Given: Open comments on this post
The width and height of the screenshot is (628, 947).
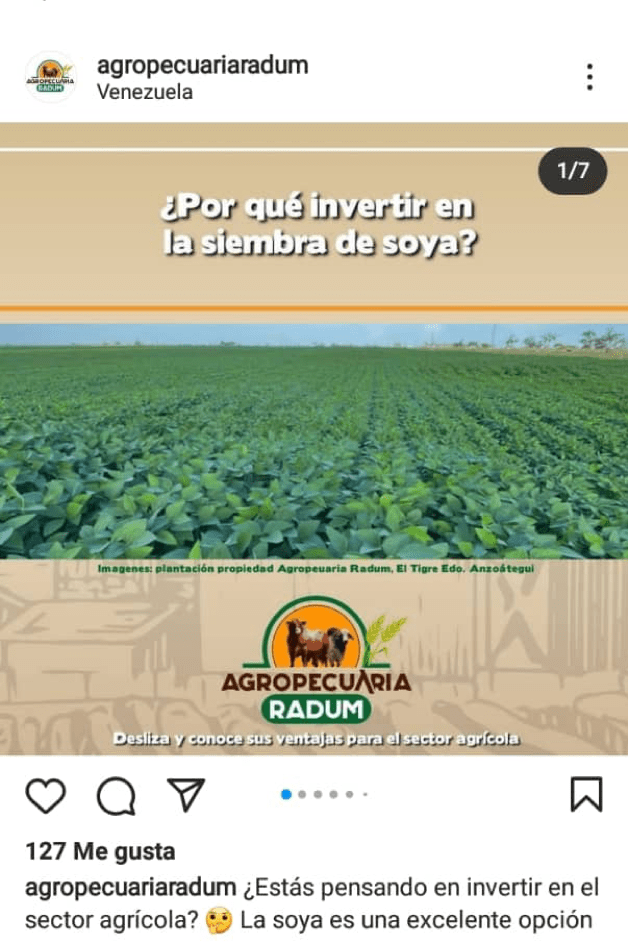Looking at the screenshot, I should point(116,796).
